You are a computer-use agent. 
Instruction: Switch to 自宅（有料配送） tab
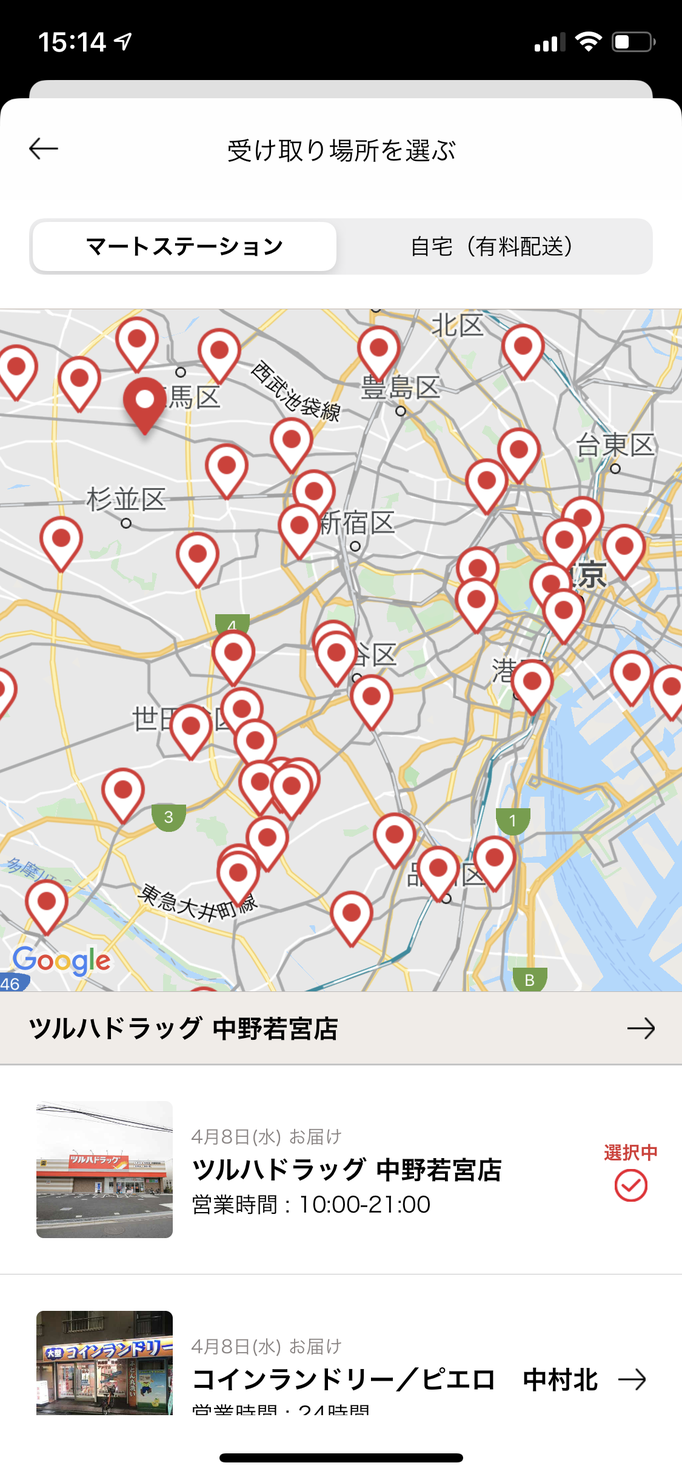494,247
